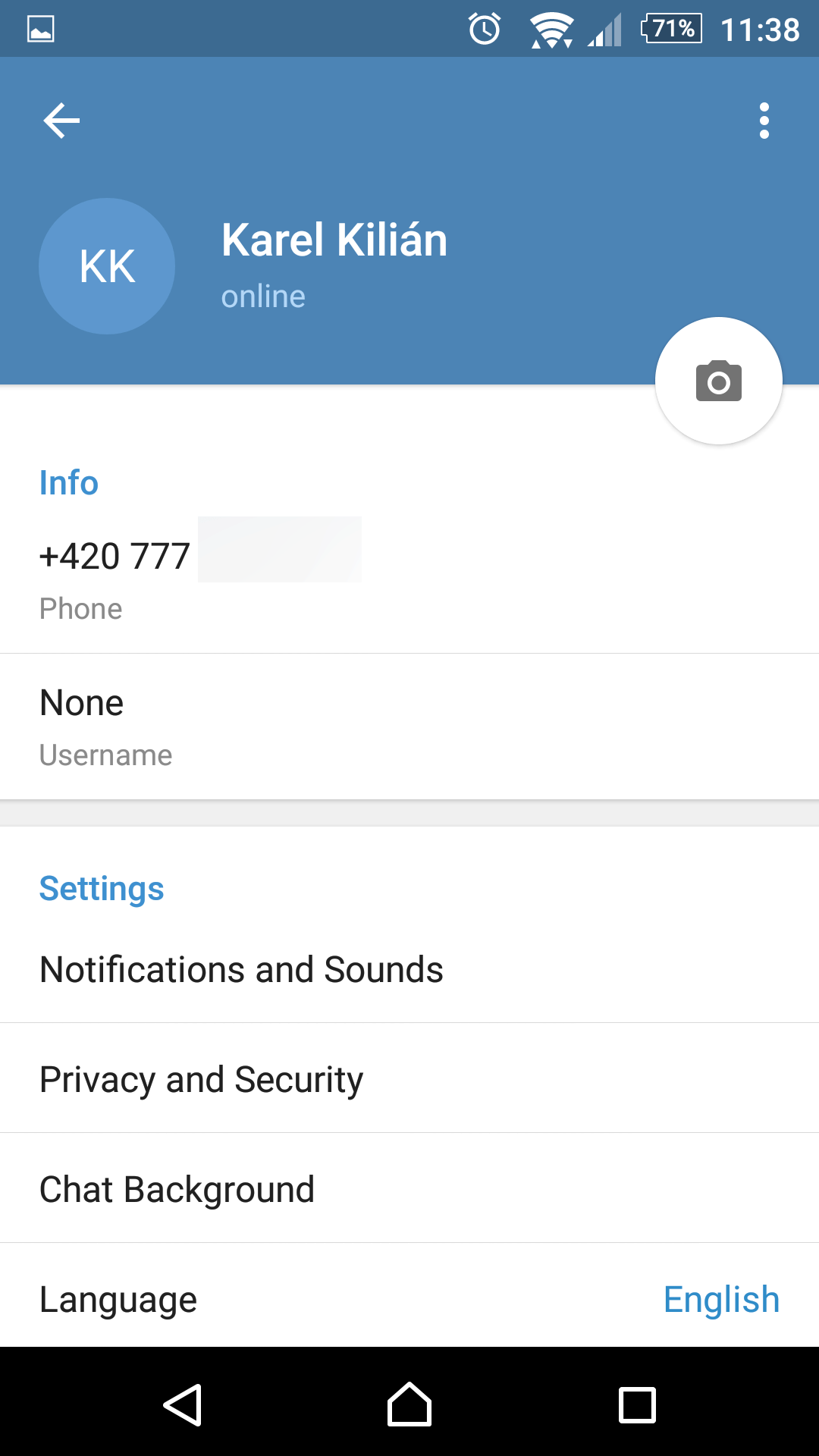Viewport: 819px width, 1456px height.
Task: Open Notifications and Sounds settings
Action: [x=409, y=969]
